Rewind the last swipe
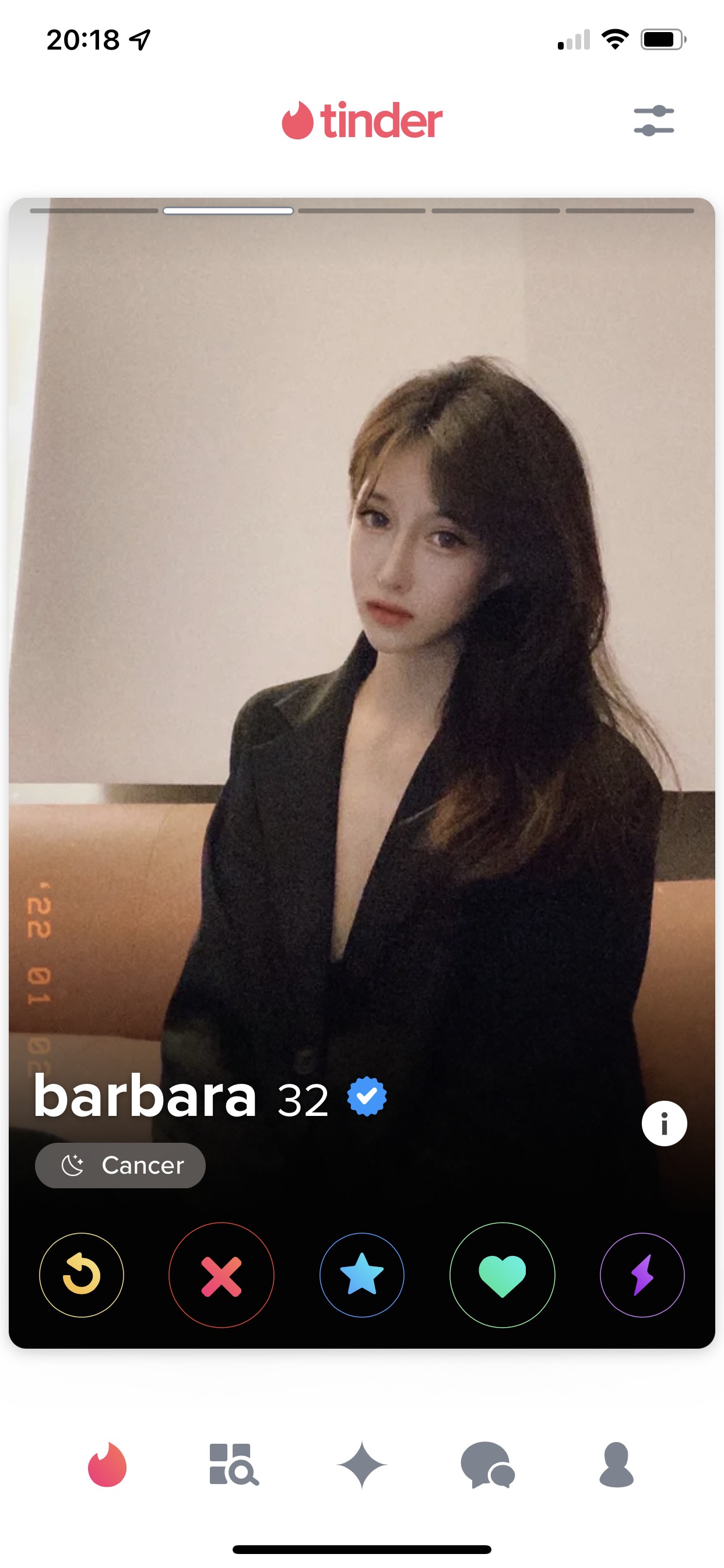The image size is (724, 1568). (x=82, y=1275)
